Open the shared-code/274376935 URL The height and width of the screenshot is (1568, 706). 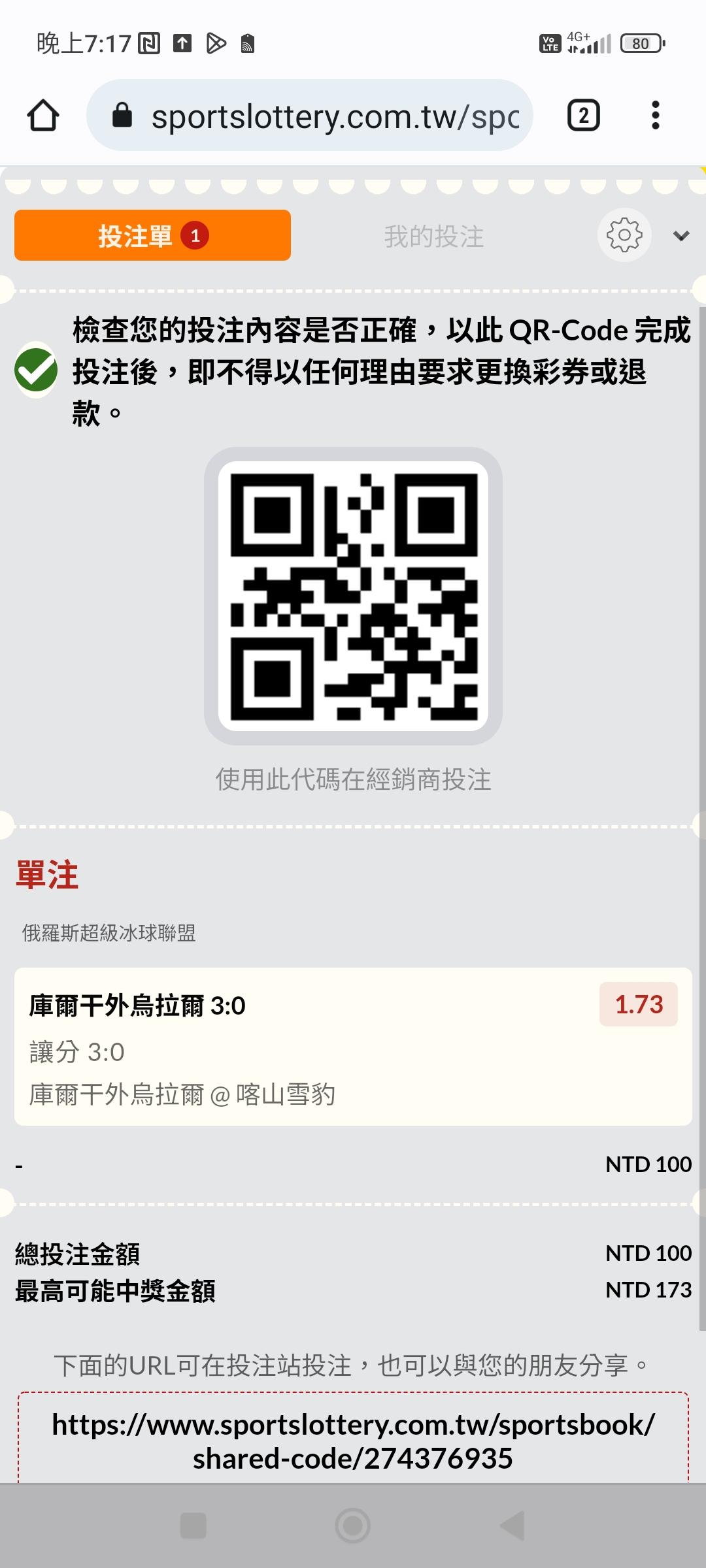coord(353,1441)
